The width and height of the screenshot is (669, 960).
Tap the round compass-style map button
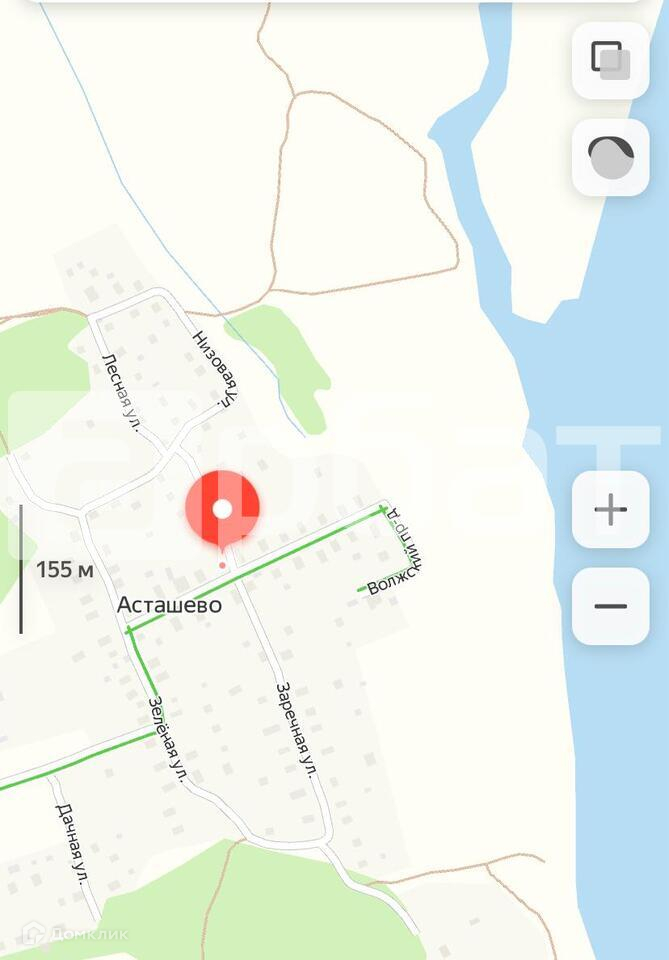tap(610, 157)
